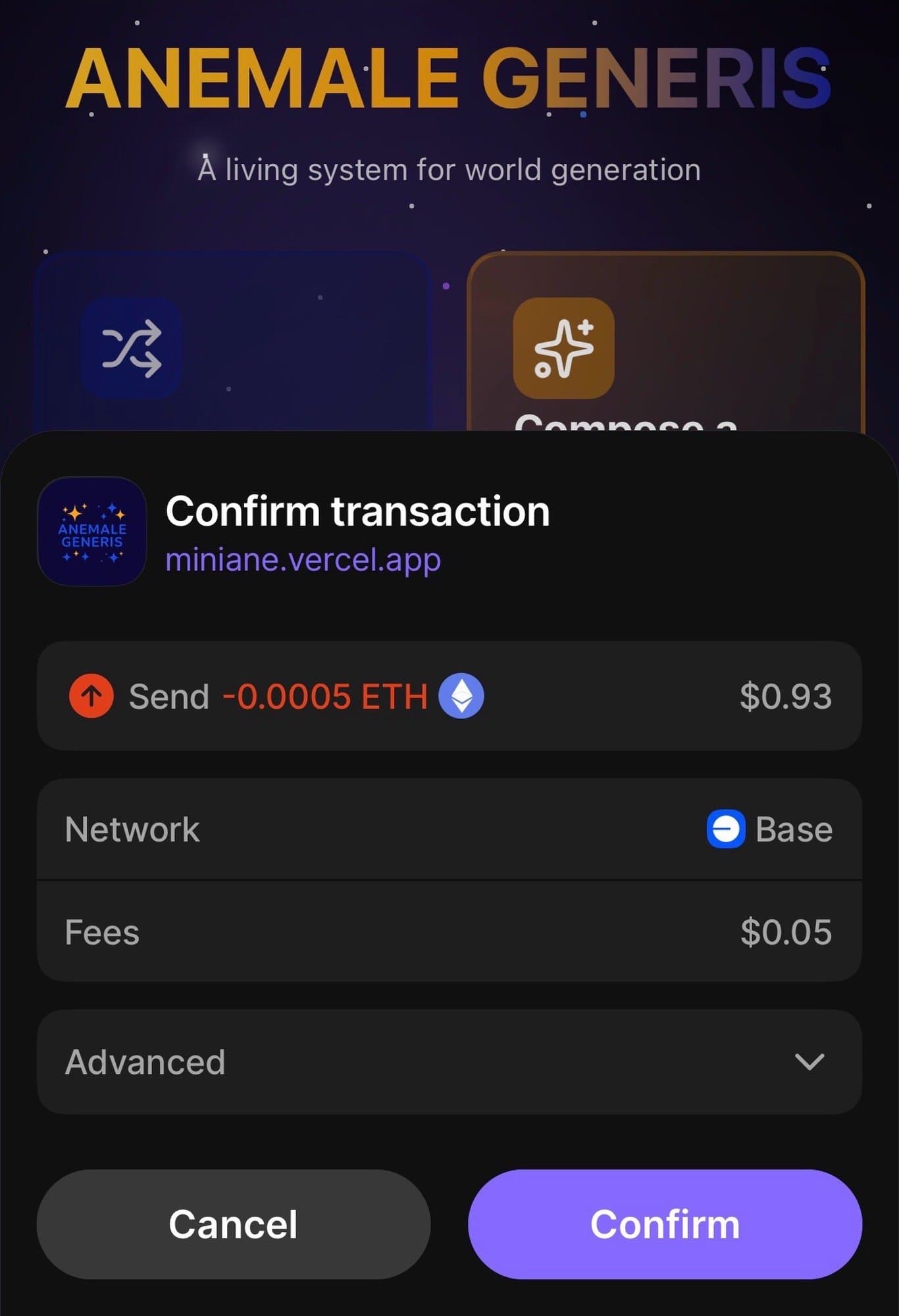Cancel the transaction
899x1316 pixels.
pos(234,1225)
